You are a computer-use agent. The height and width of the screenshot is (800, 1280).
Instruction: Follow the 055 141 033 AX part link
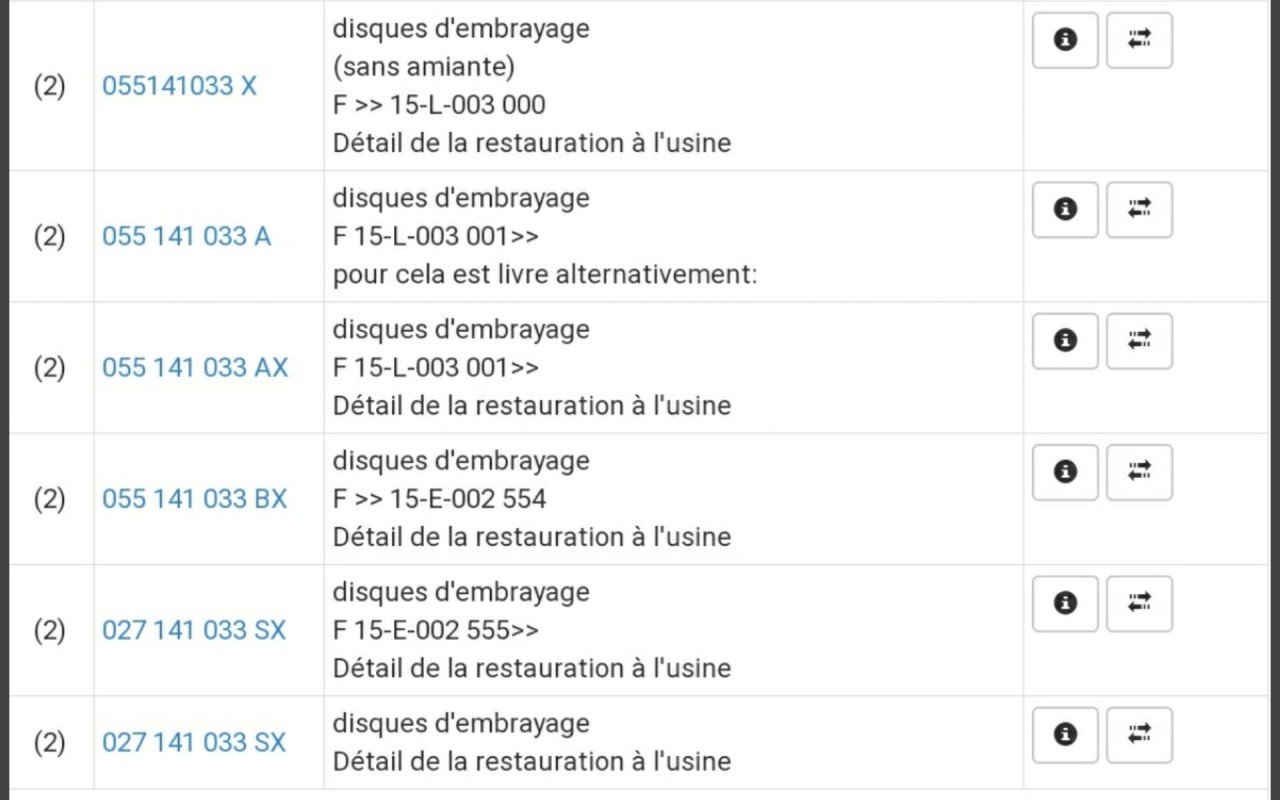[x=194, y=368]
